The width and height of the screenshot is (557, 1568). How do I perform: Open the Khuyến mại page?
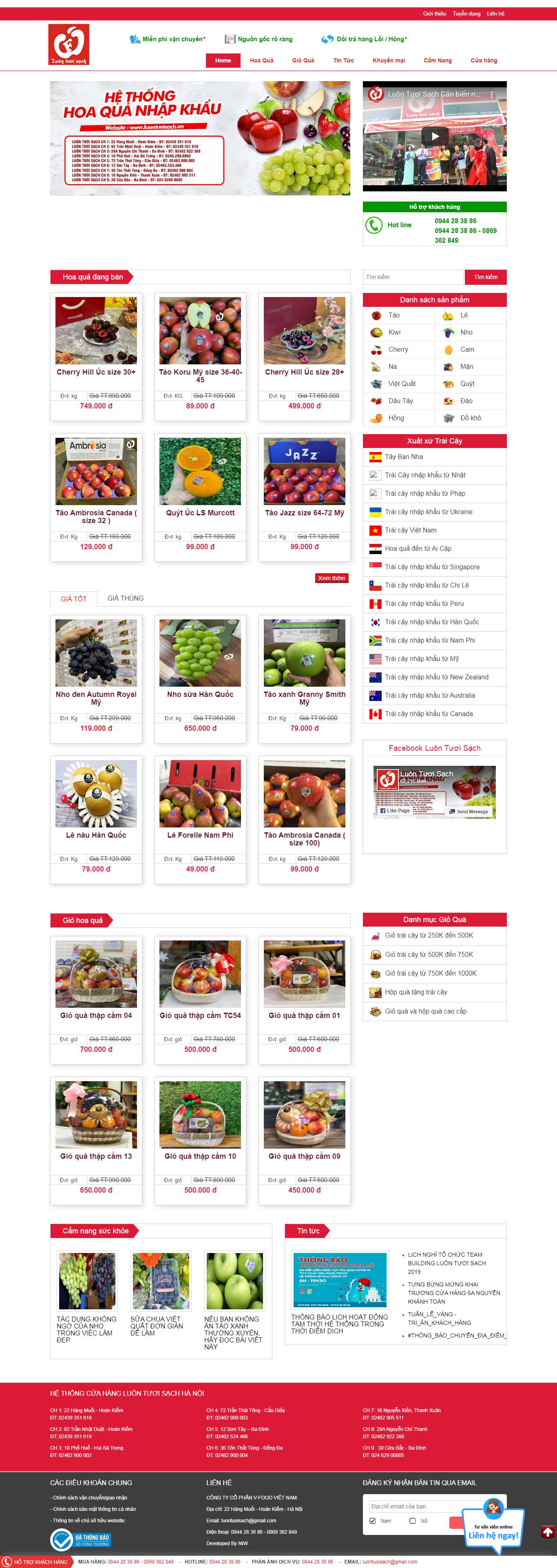[x=389, y=60]
